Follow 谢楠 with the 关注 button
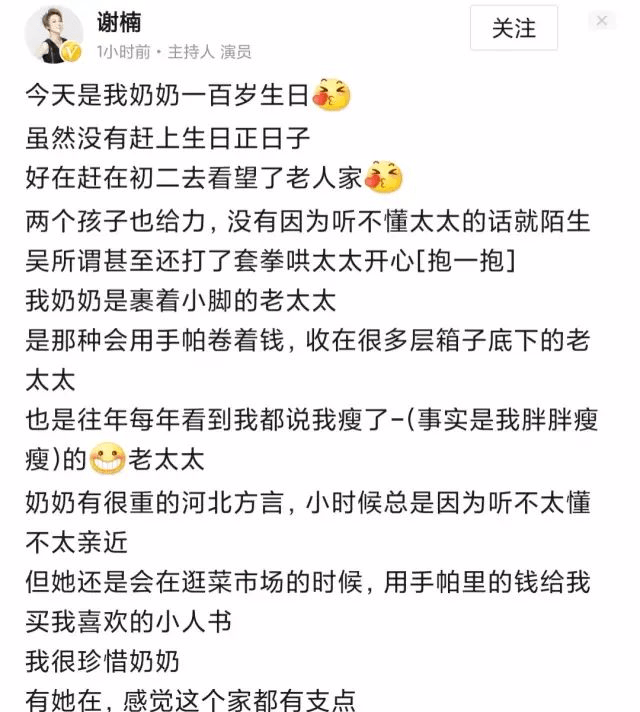This screenshot has height=712, width=640. click(514, 30)
